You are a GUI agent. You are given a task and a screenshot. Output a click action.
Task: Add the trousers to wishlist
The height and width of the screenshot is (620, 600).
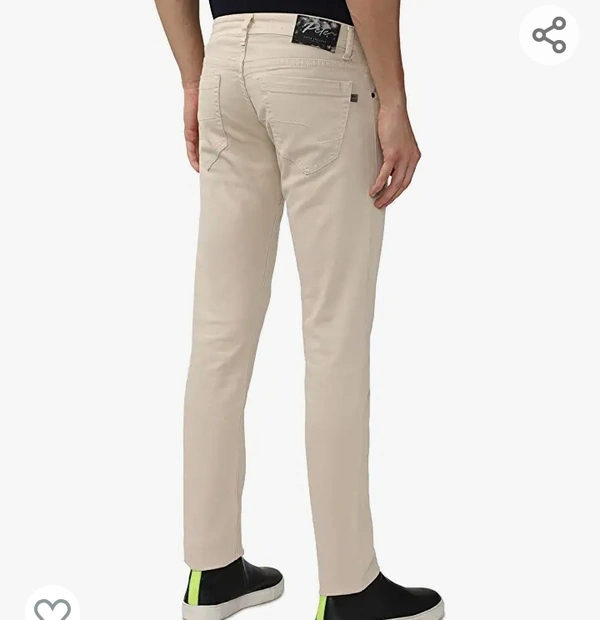coord(52,607)
